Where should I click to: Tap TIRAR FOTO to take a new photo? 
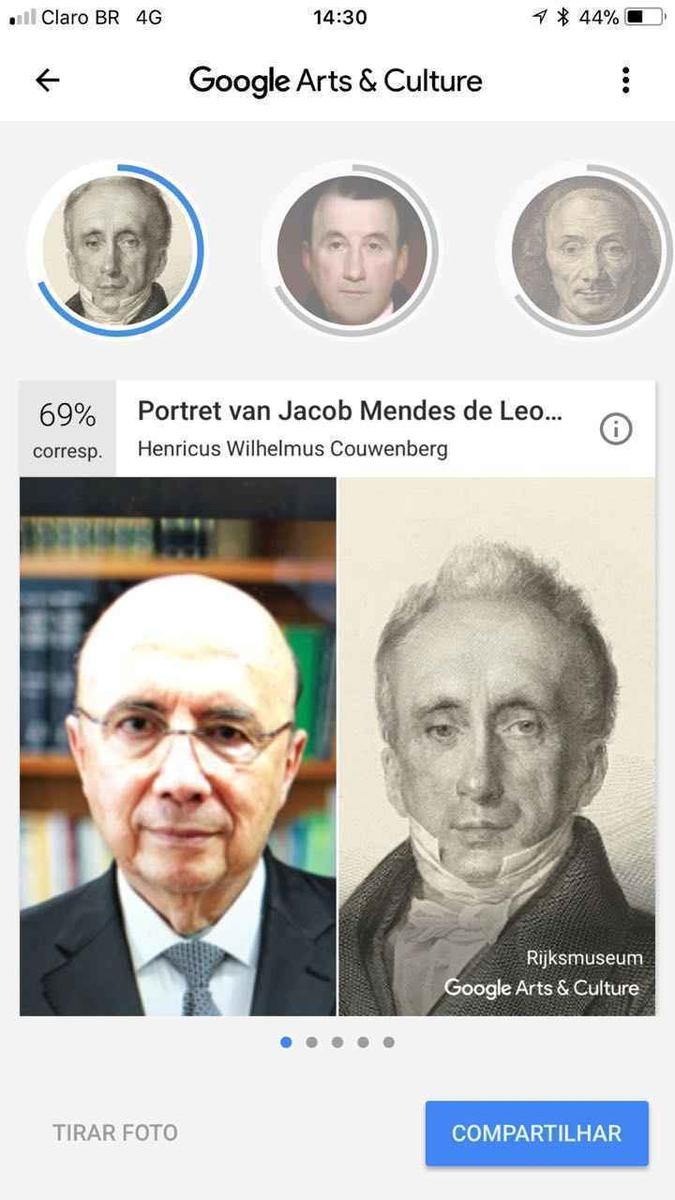pyautogui.click(x=115, y=1133)
